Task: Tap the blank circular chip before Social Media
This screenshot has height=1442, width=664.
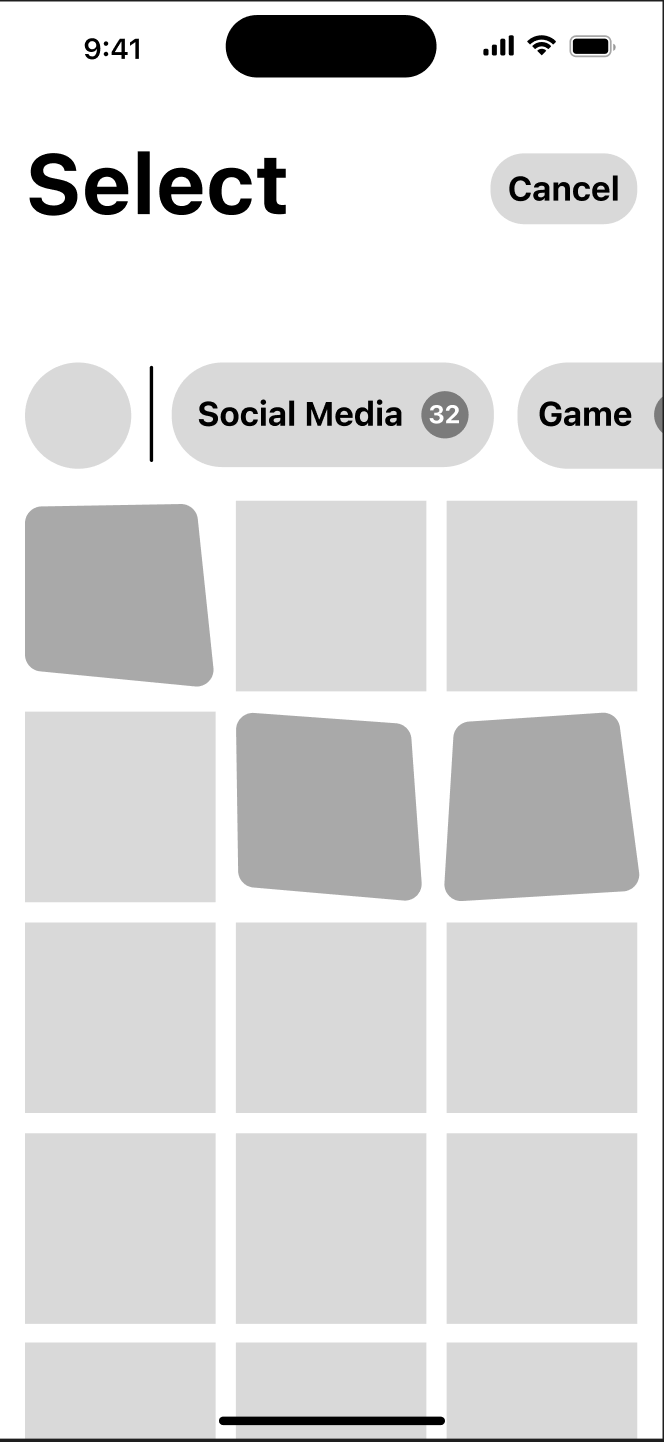Action: tap(78, 415)
